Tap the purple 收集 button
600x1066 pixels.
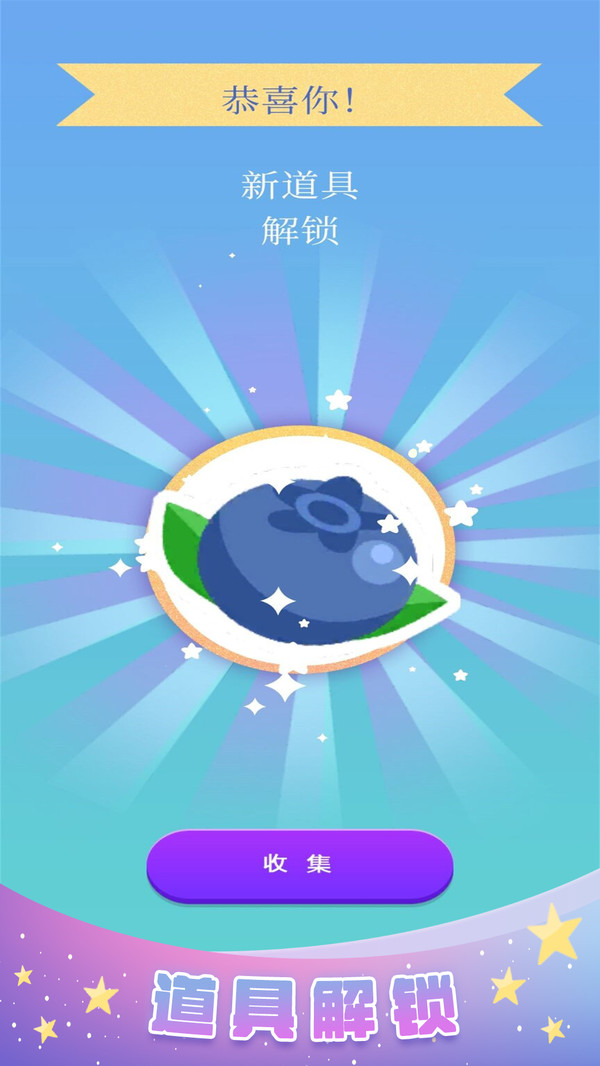(299, 864)
